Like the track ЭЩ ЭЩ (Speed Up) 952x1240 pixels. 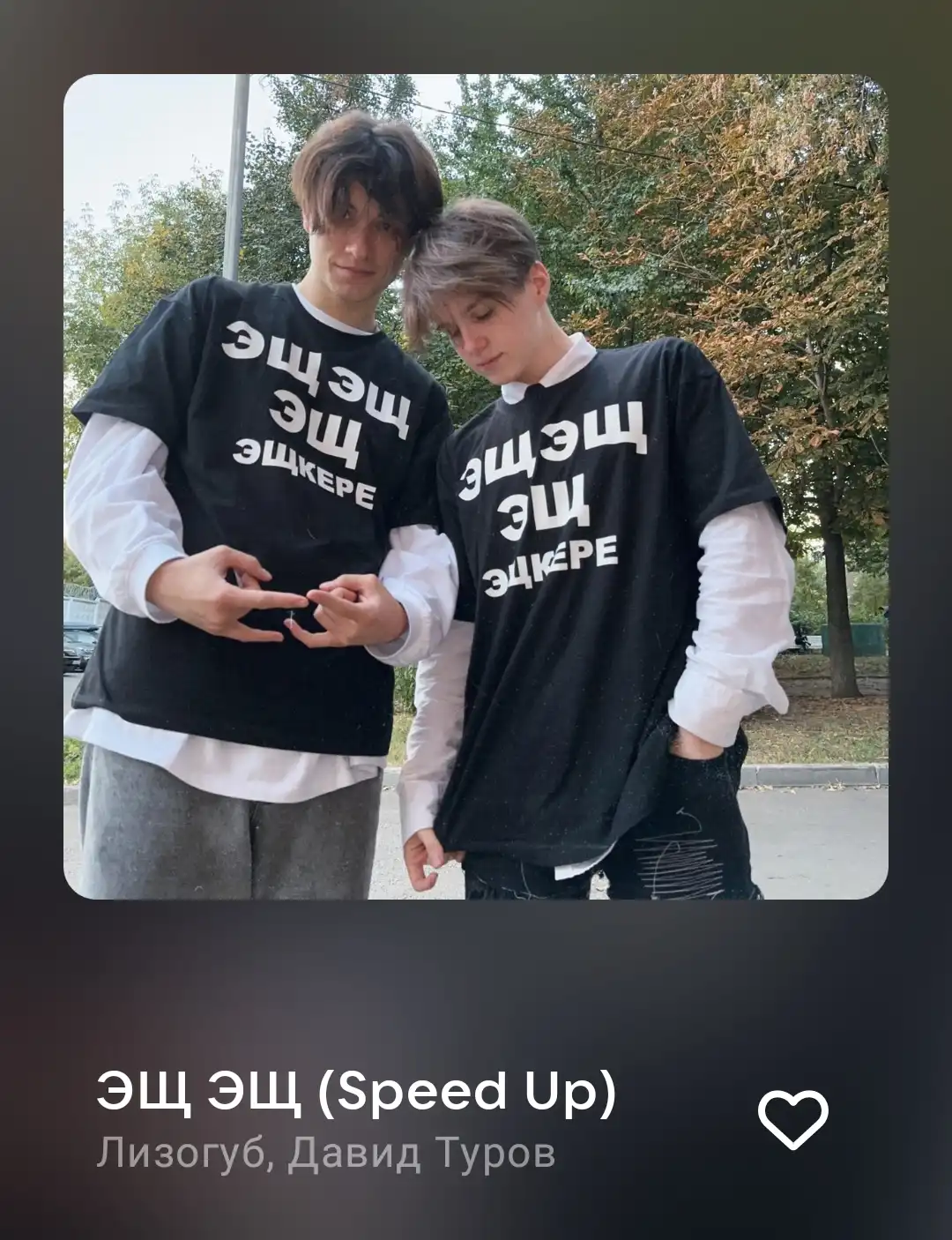click(792, 1119)
